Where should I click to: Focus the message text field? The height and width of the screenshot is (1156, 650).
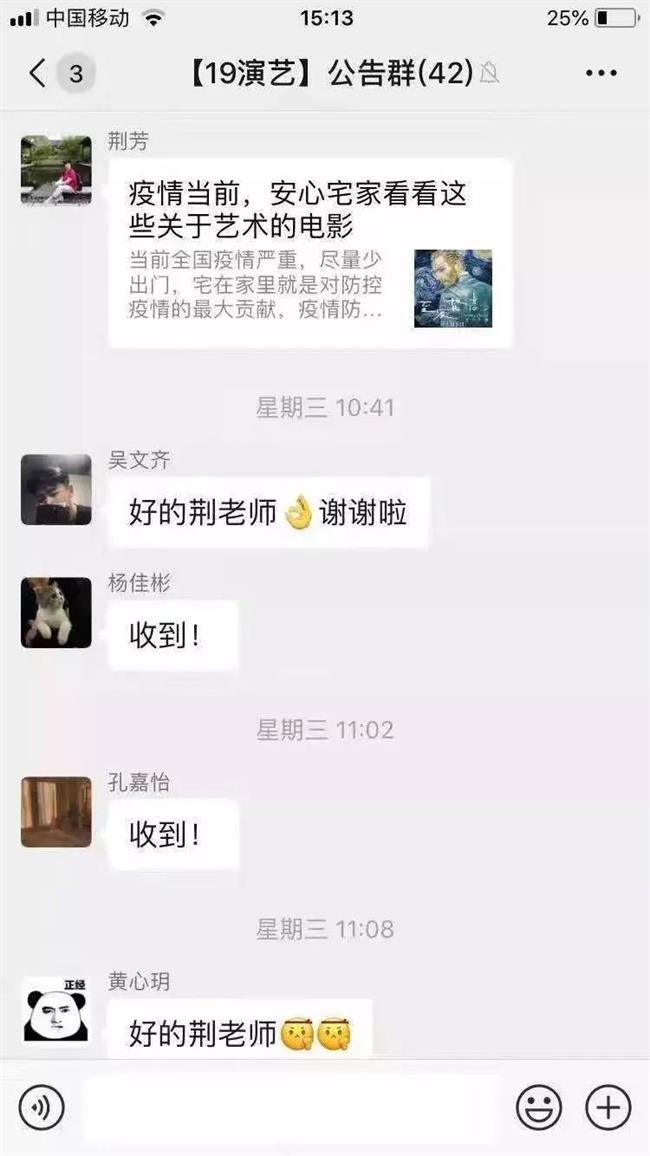click(x=290, y=1107)
